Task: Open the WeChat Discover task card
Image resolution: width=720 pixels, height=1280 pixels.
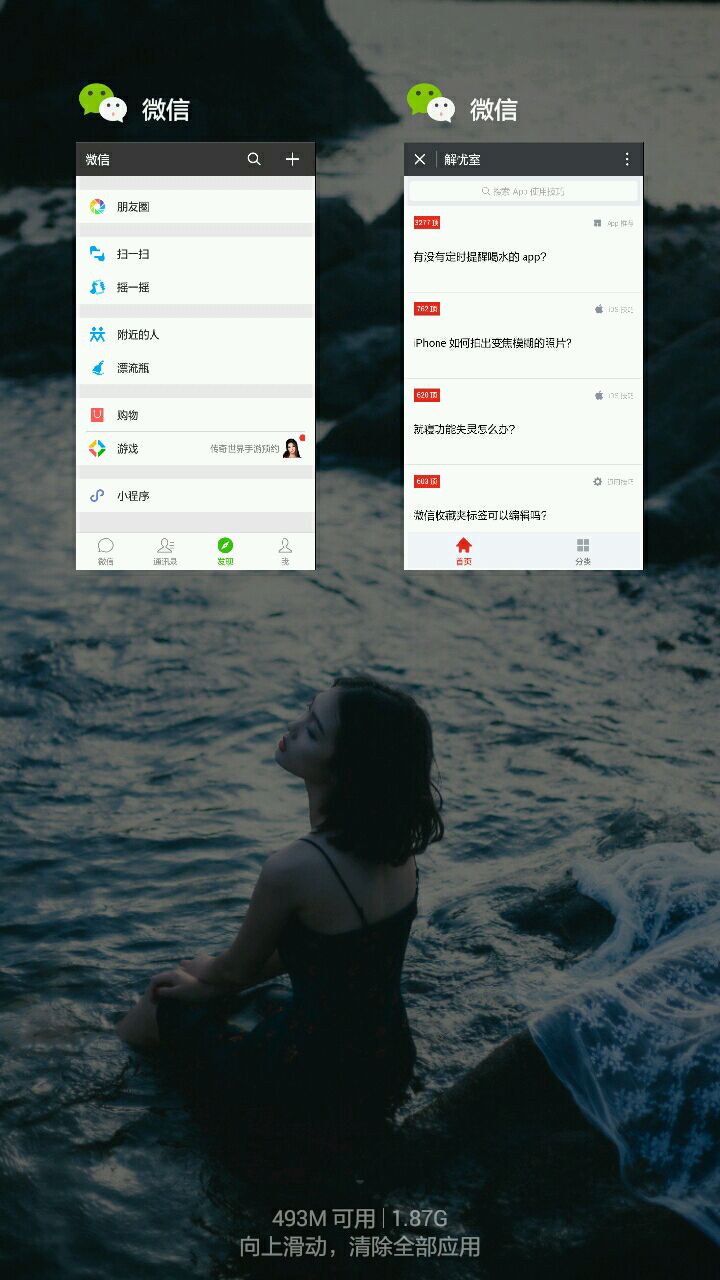Action: pos(195,356)
